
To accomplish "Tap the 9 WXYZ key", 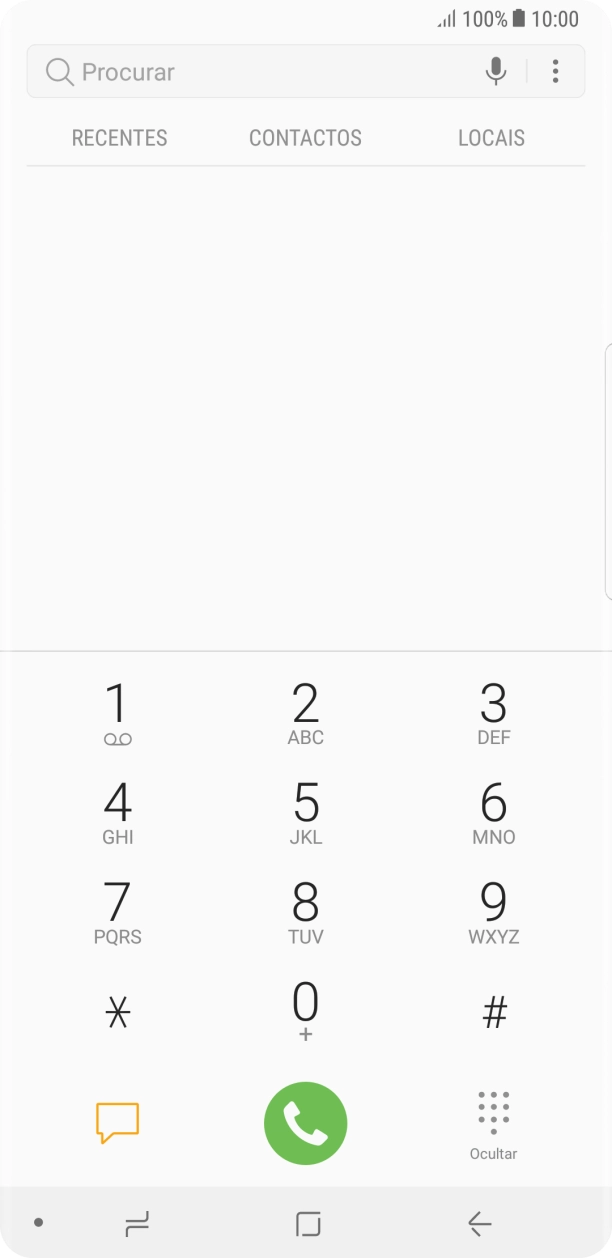I will [494, 913].
